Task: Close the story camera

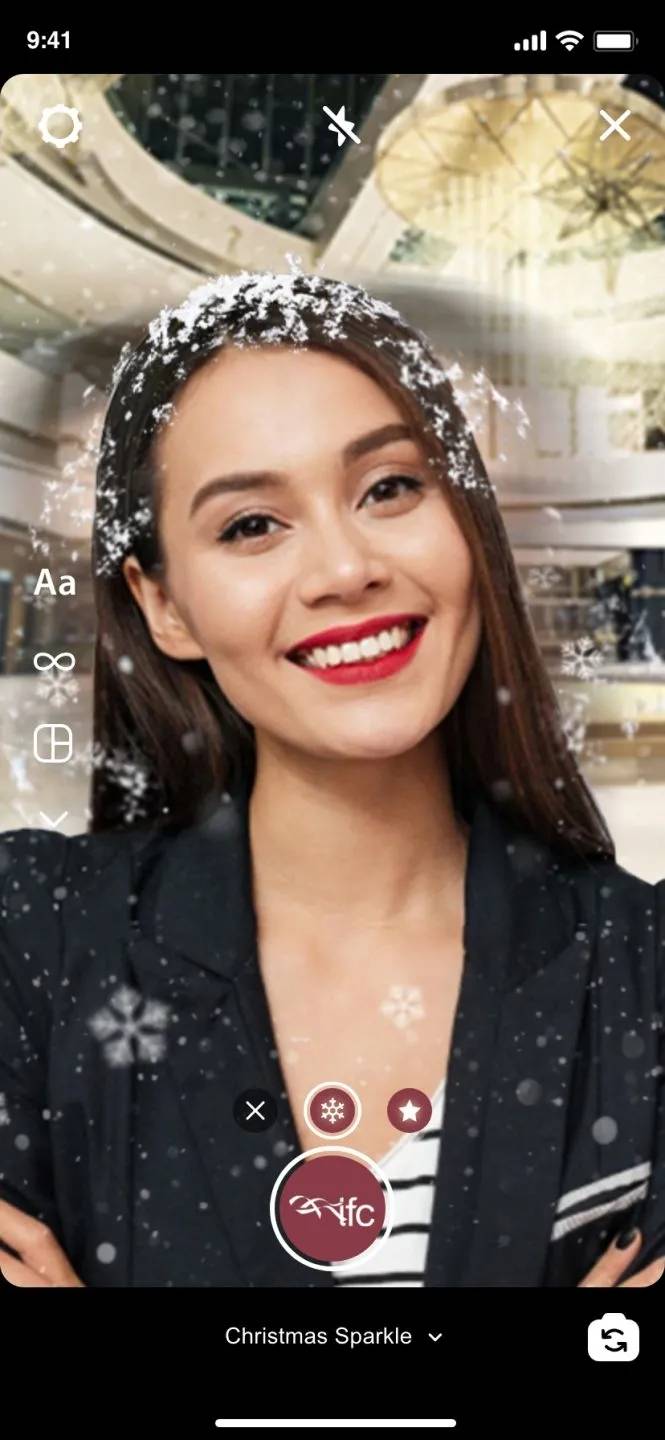Action: pos(614,126)
